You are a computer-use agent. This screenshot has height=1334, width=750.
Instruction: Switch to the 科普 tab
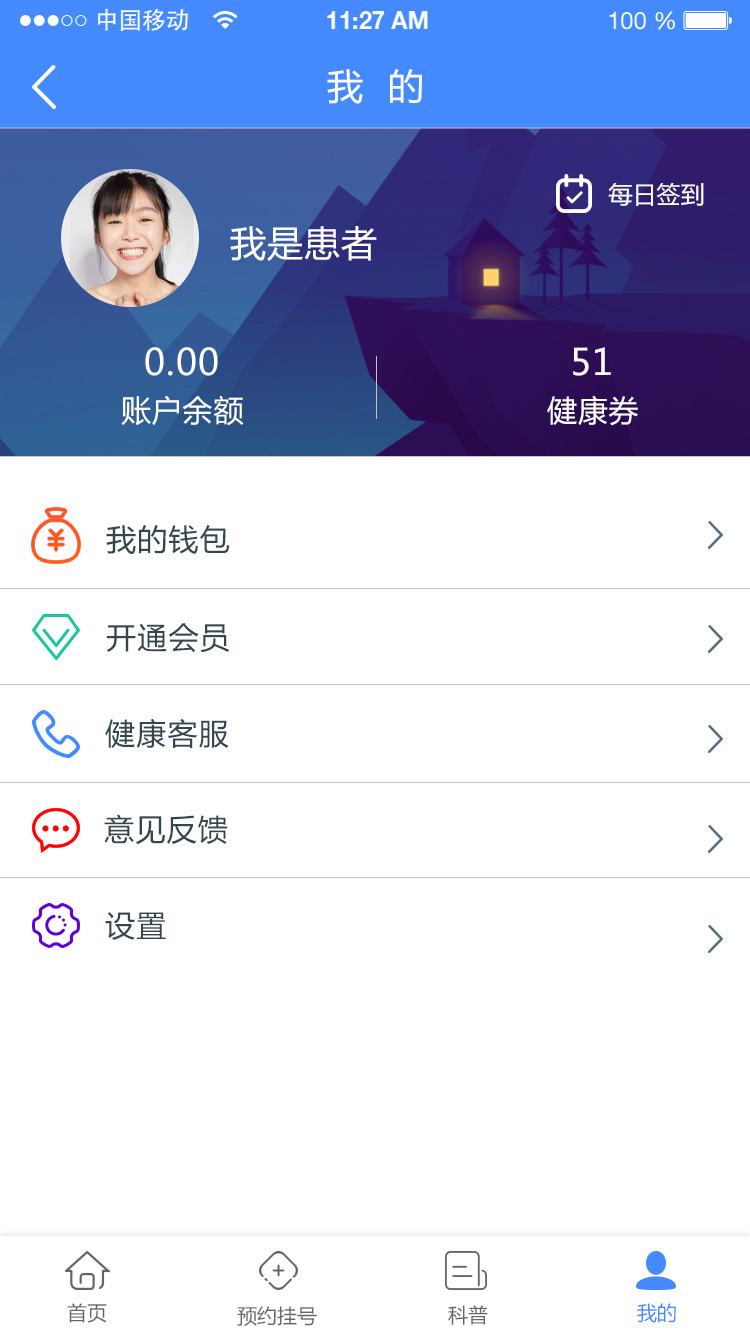tap(466, 1287)
